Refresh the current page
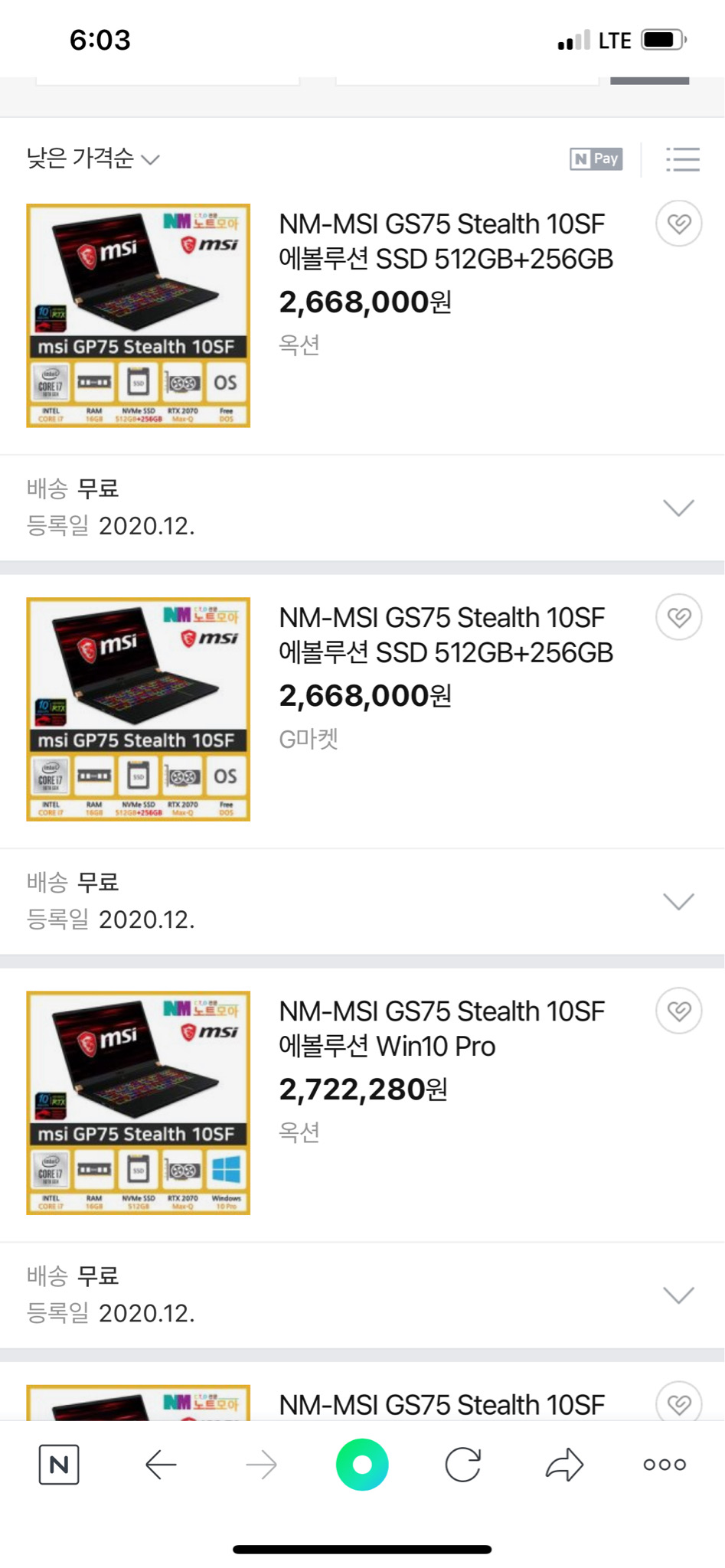725x1568 pixels. 463,1463
